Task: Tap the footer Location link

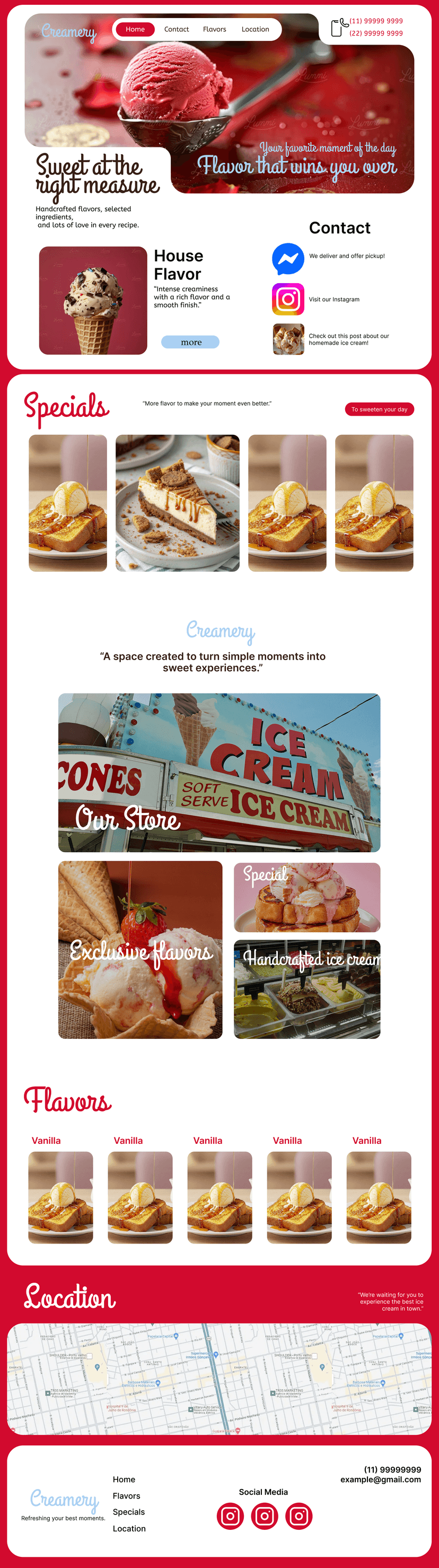Action: click(129, 1528)
